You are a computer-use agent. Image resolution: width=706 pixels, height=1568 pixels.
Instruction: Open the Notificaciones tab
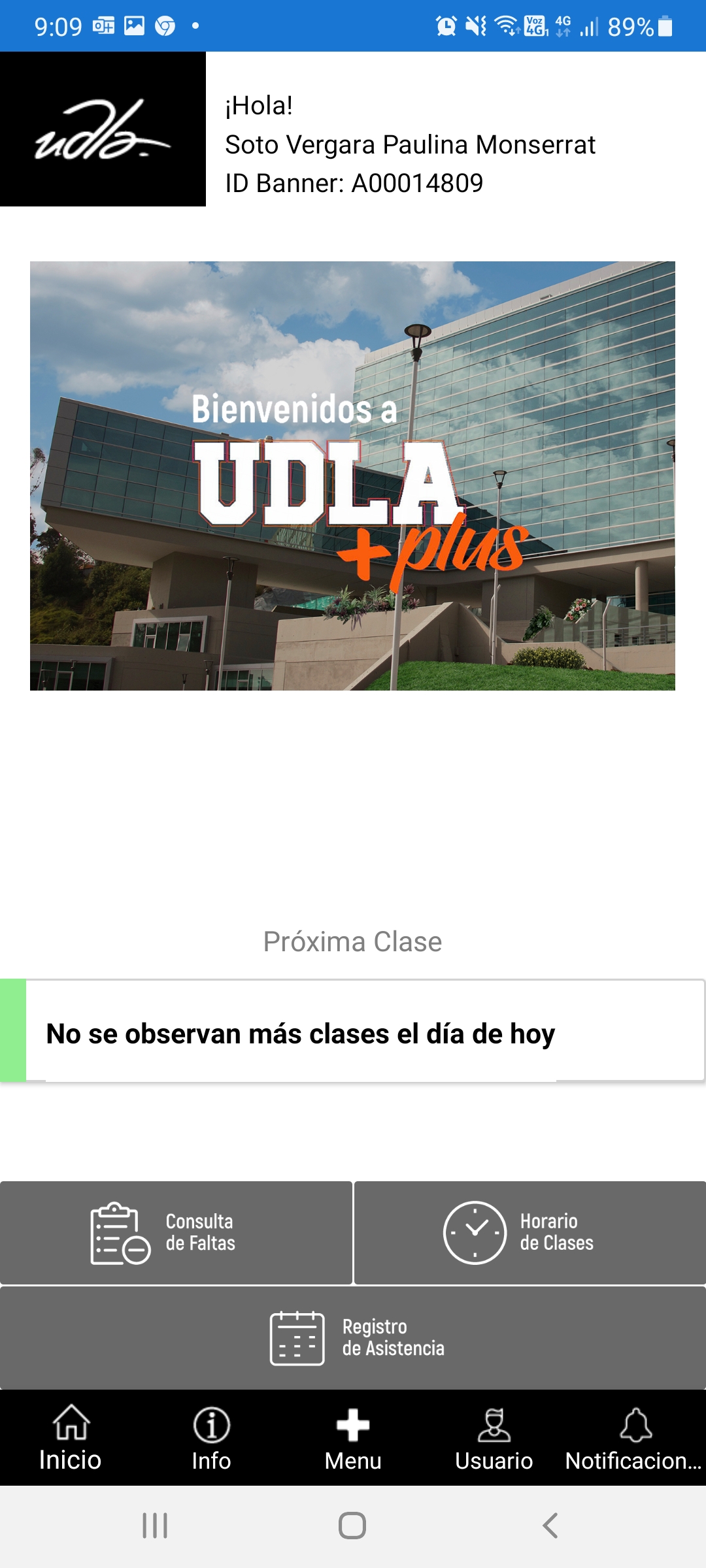pos(634,1437)
